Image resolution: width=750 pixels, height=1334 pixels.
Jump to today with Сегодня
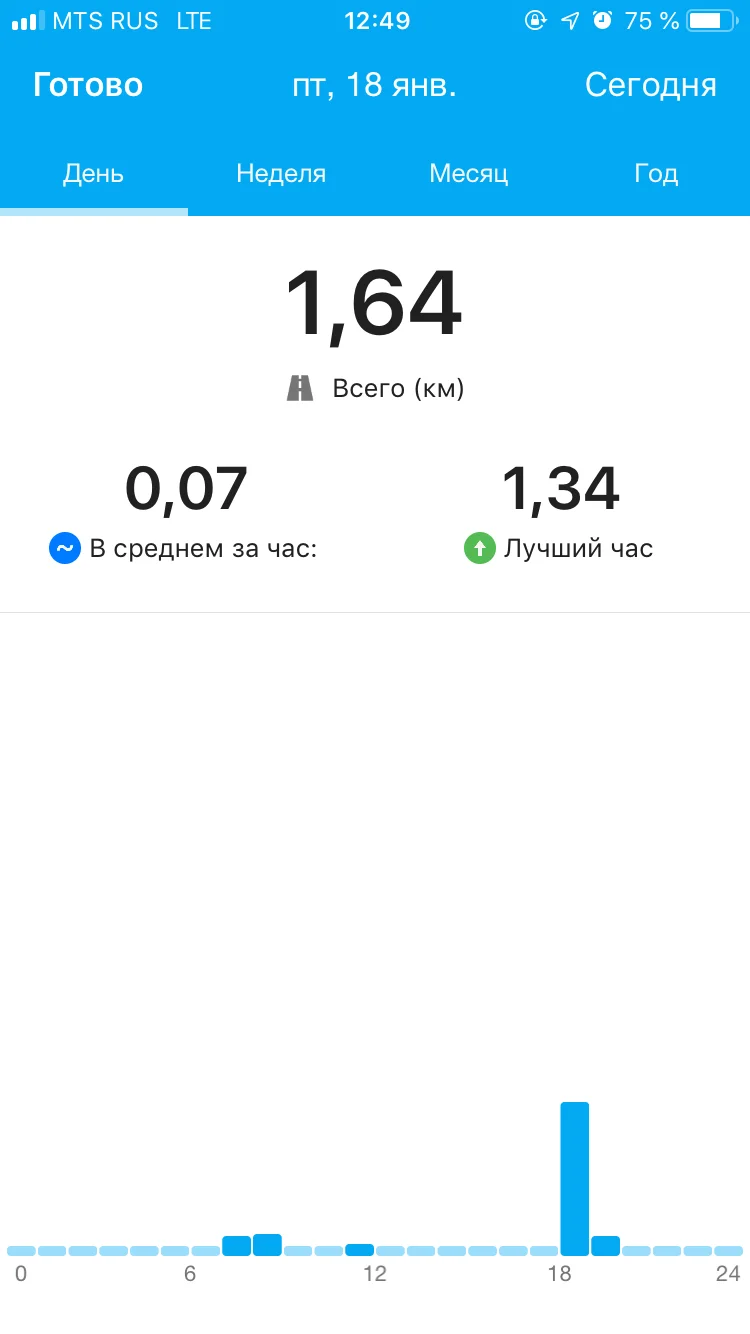point(650,85)
